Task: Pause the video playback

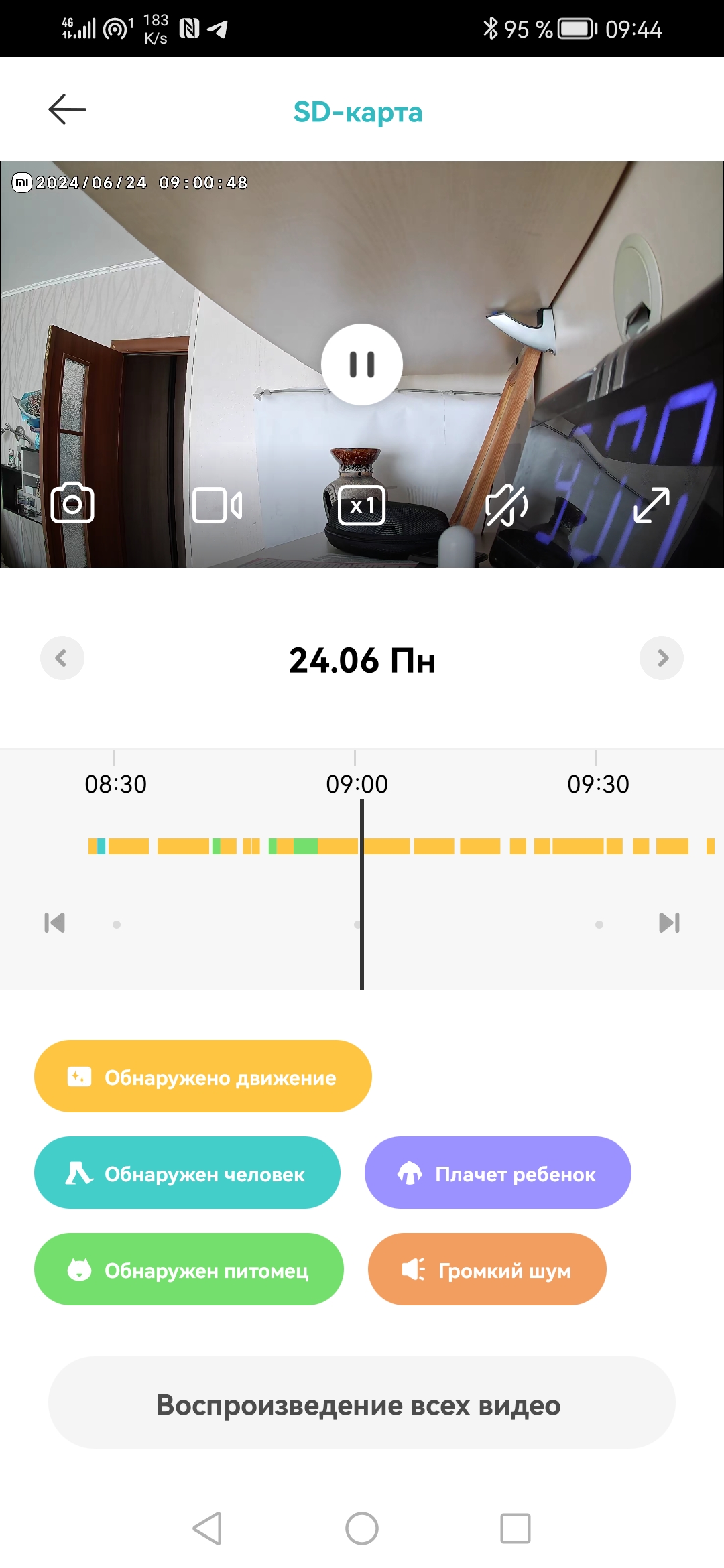Action: pos(362,365)
